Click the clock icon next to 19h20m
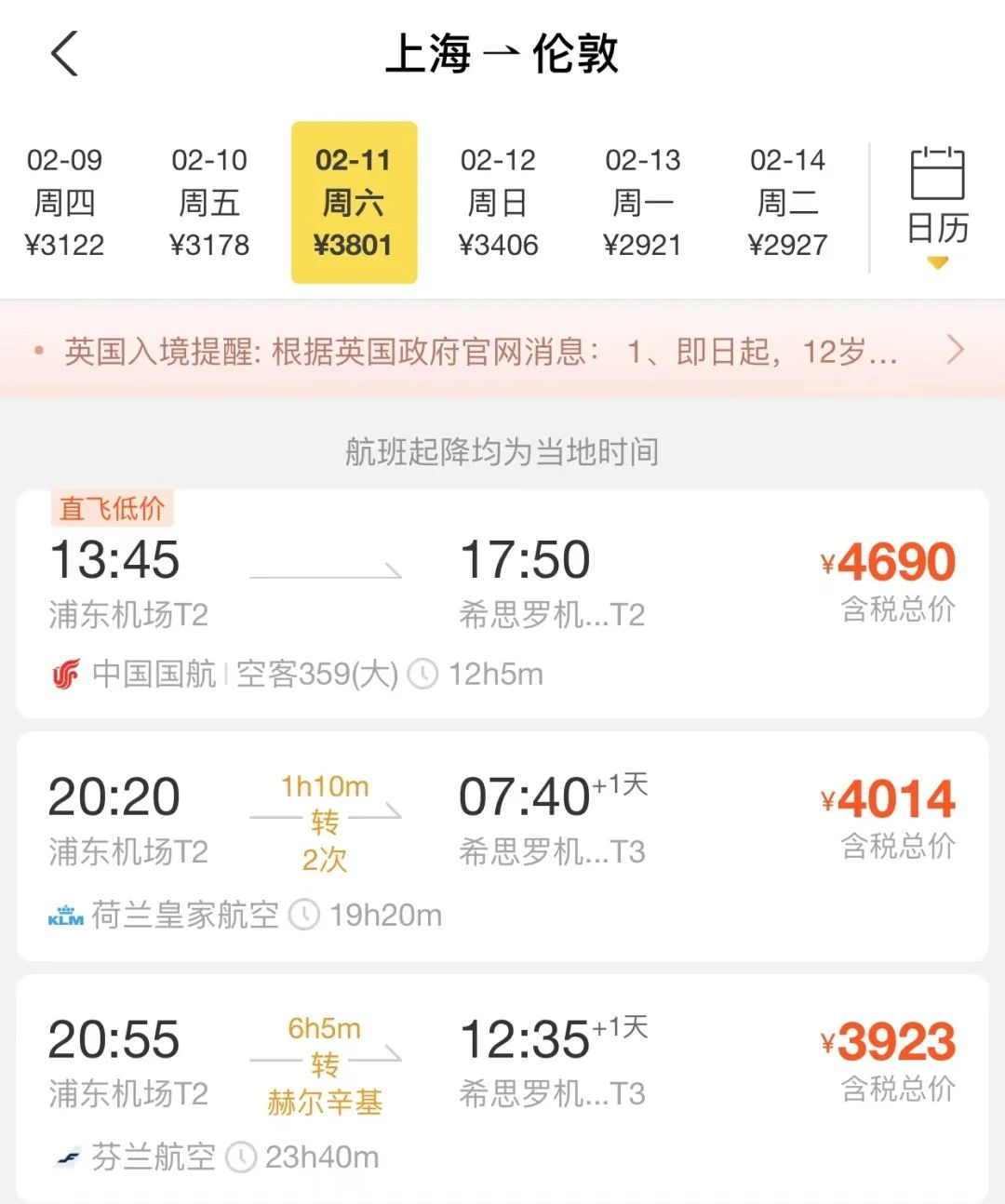Screen dimensions: 1005x1204 click(306, 915)
